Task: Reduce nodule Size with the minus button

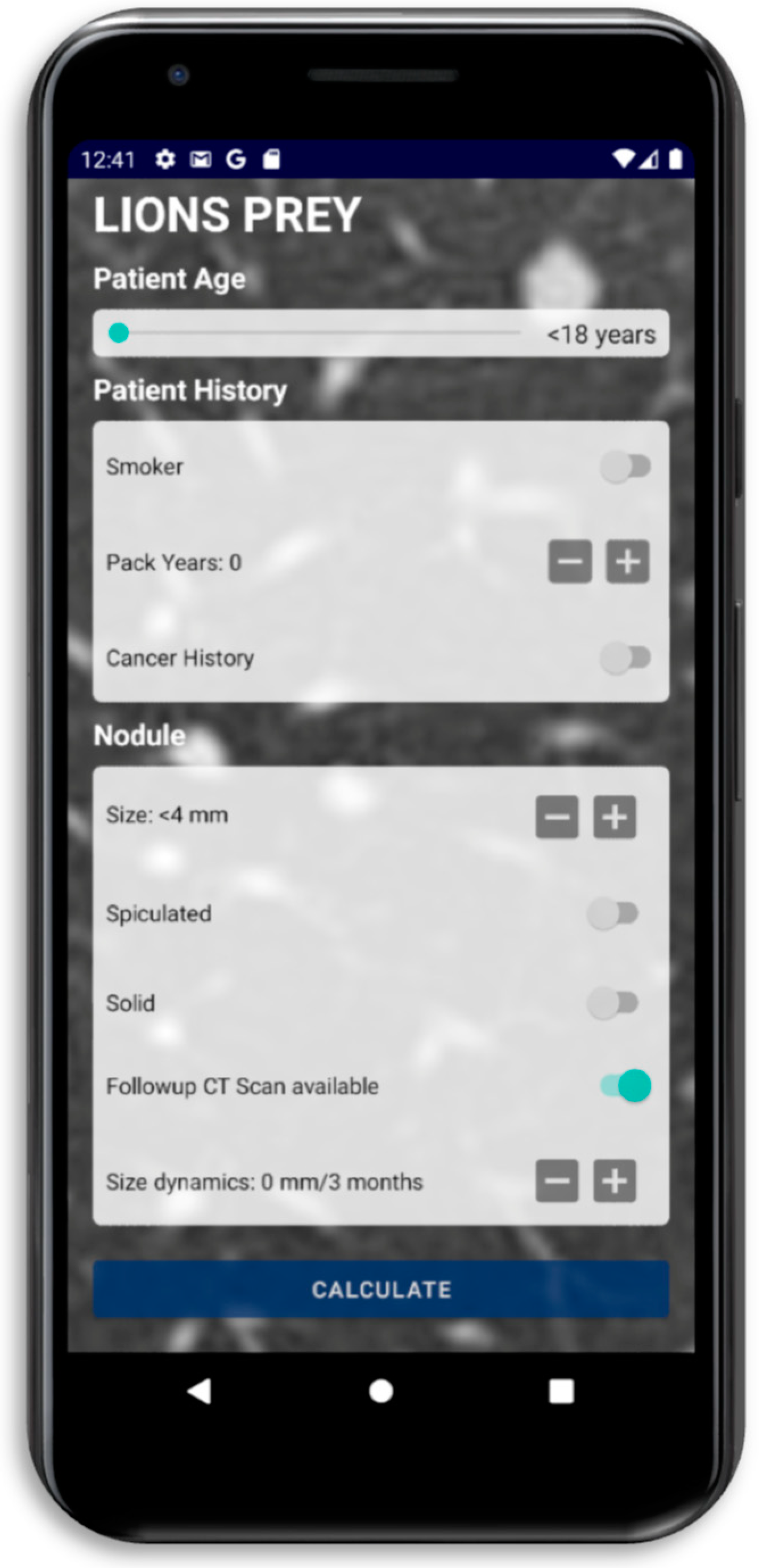Action: (x=557, y=817)
